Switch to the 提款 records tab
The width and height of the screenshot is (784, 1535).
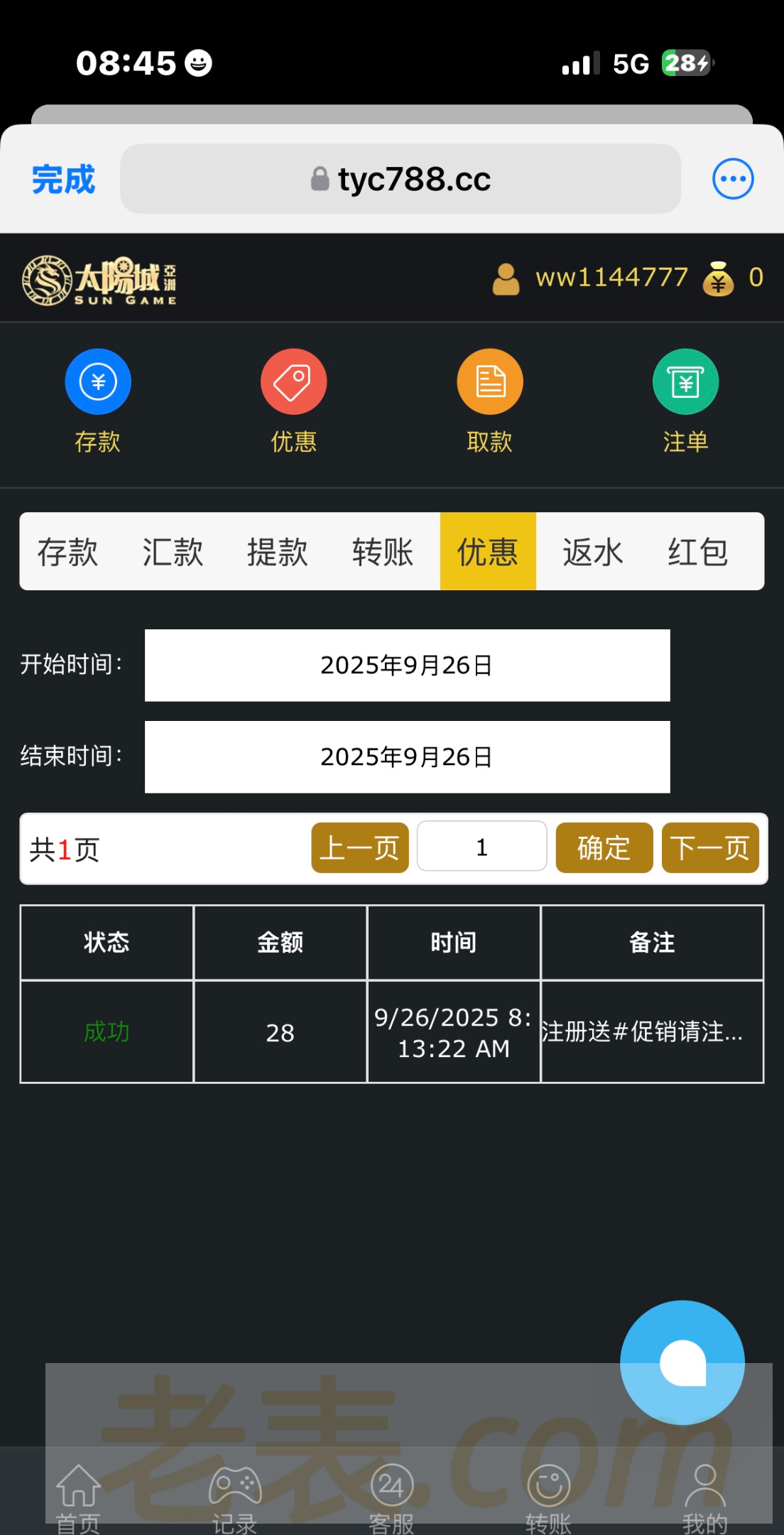coord(278,552)
